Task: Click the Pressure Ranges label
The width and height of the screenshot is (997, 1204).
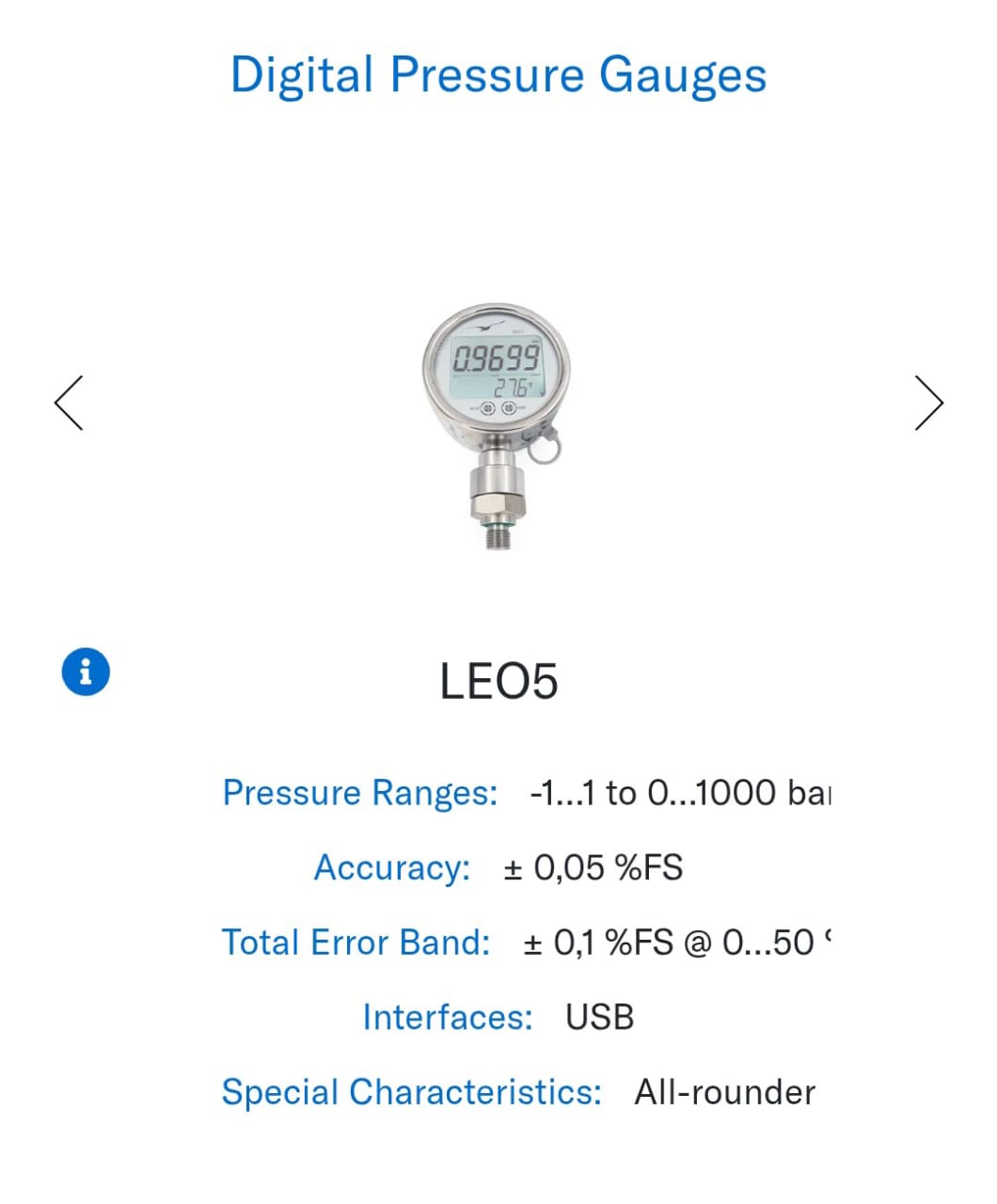Action: point(358,793)
